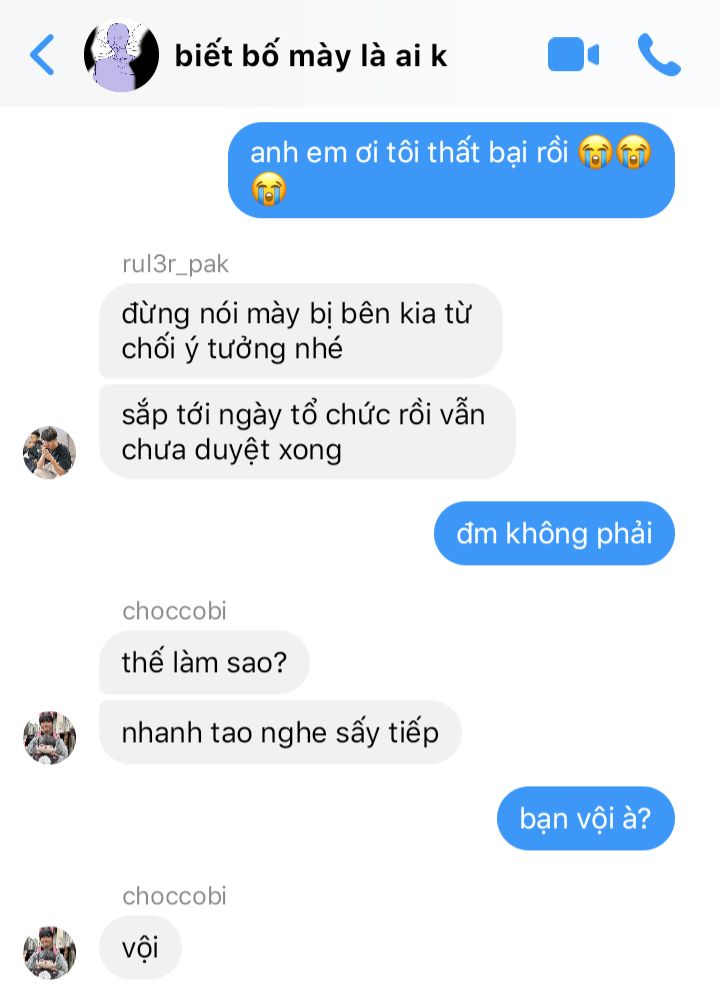Open group info for biết bố mày là ai k
The height and width of the screenshot is (990, 720).
coord(310,56)
